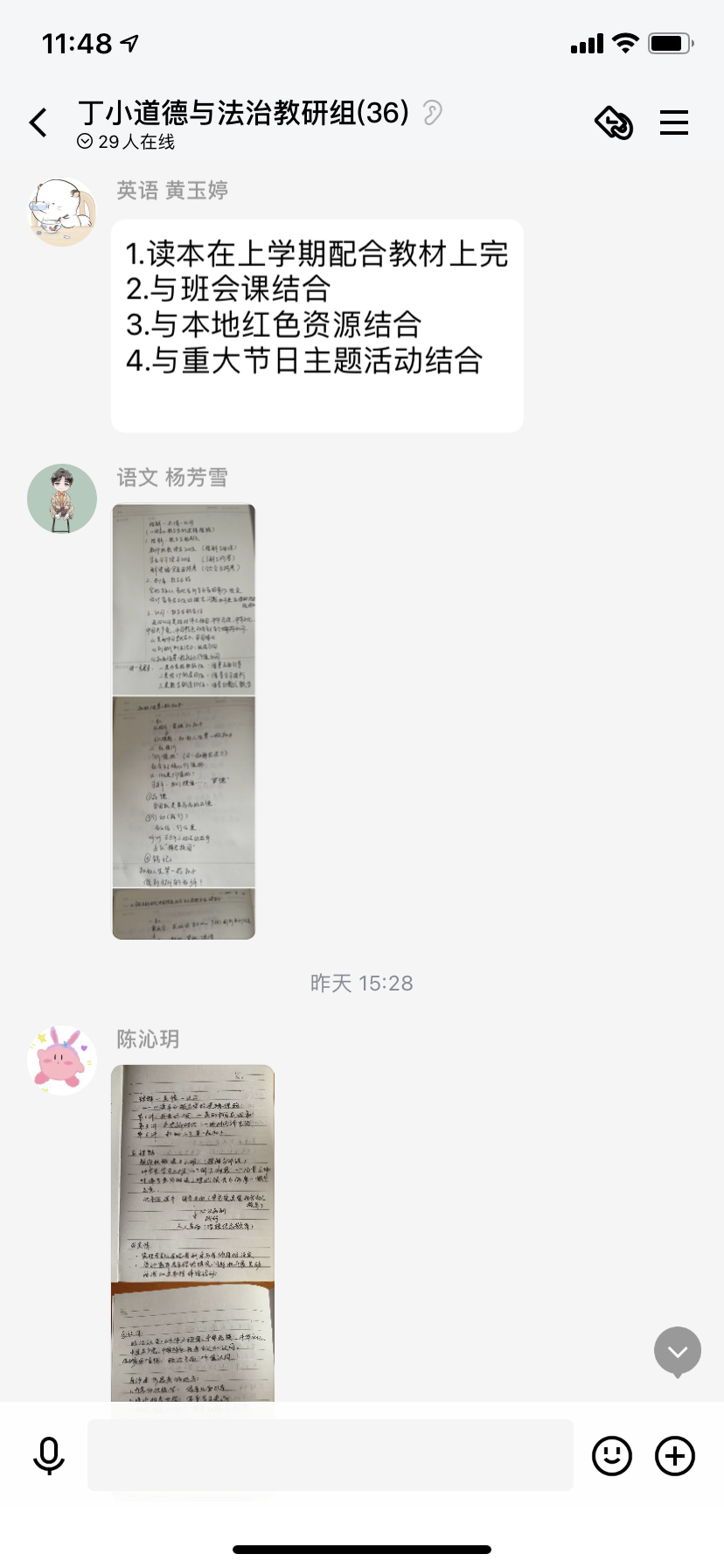Toggle the earpiece mode icon beside the title
Viewport: 724px width, 1568px height.
tap(432, 113)
